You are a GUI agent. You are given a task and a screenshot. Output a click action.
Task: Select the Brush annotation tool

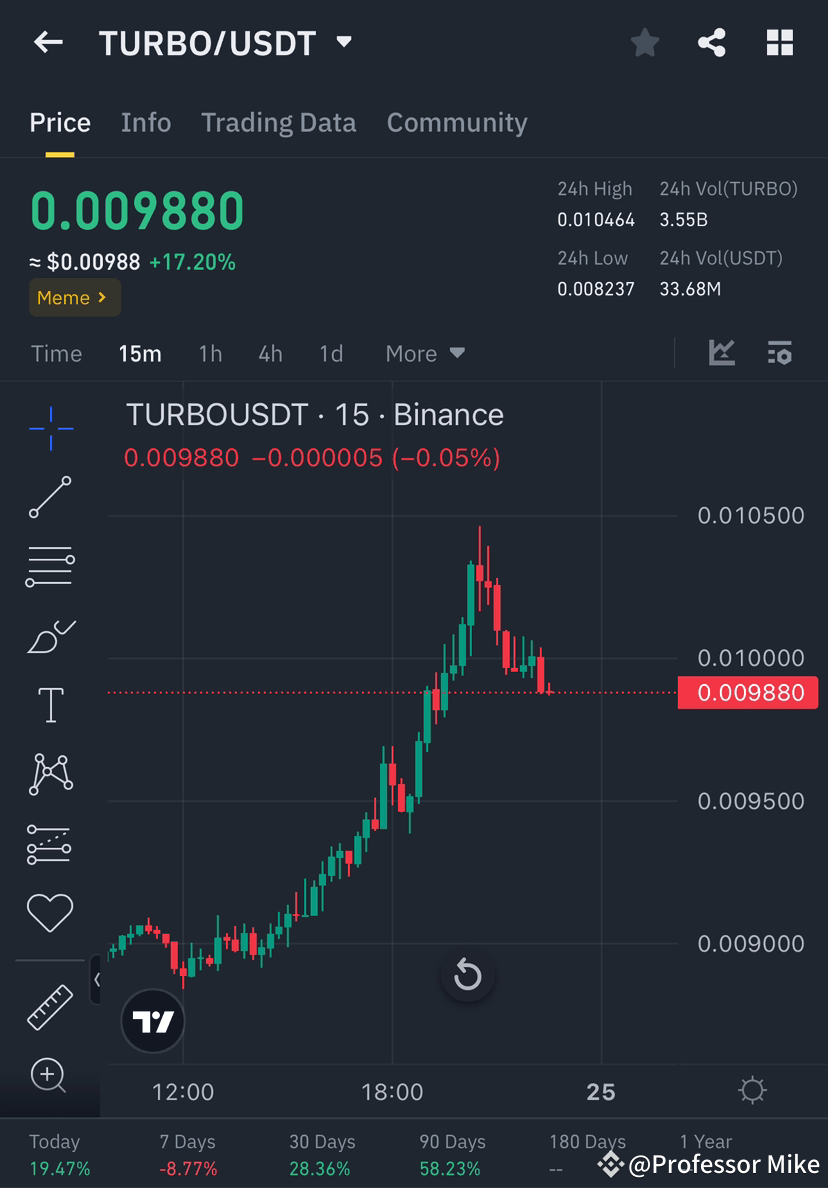tap(49, 635)
